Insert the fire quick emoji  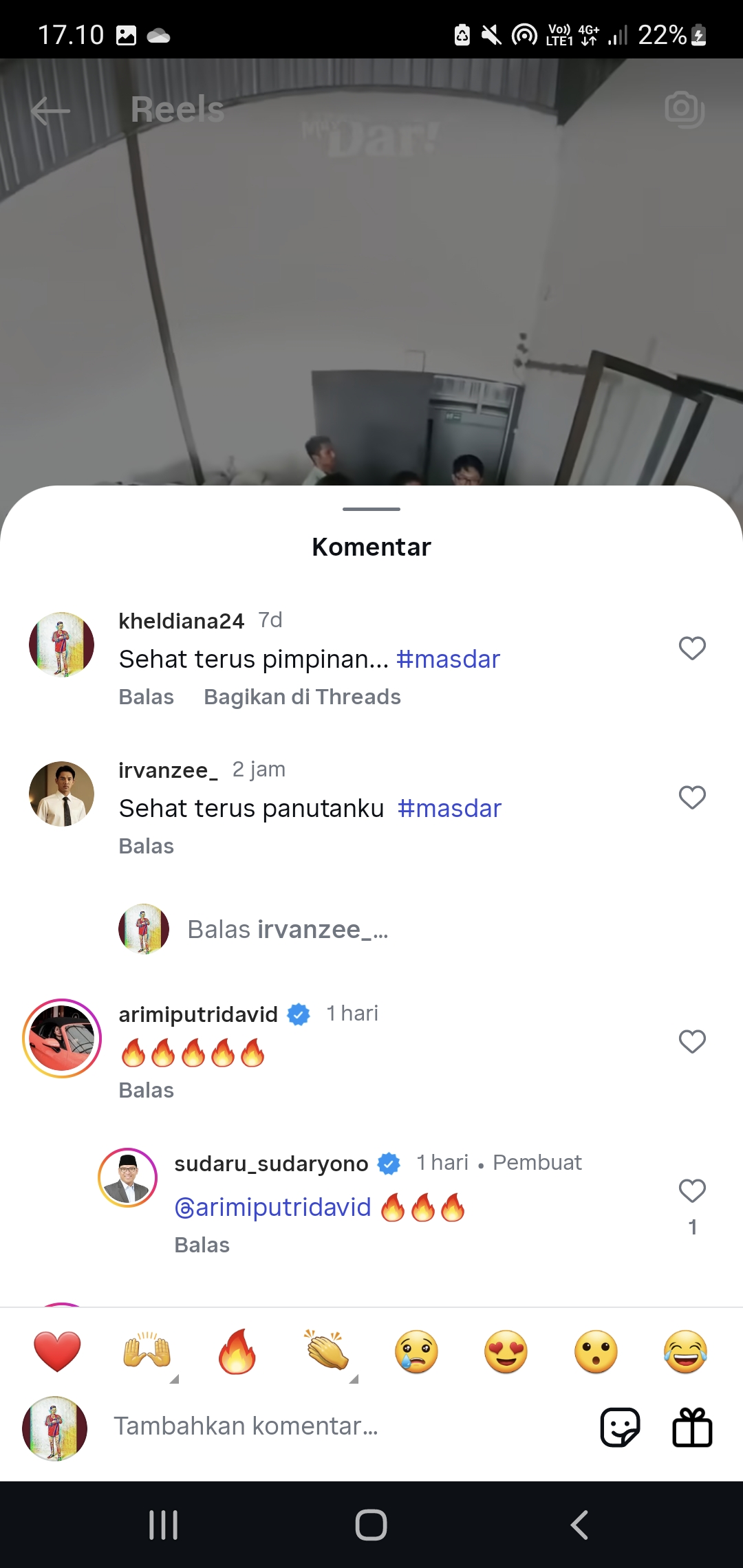pyautogui.click(x=237, y=1351)
